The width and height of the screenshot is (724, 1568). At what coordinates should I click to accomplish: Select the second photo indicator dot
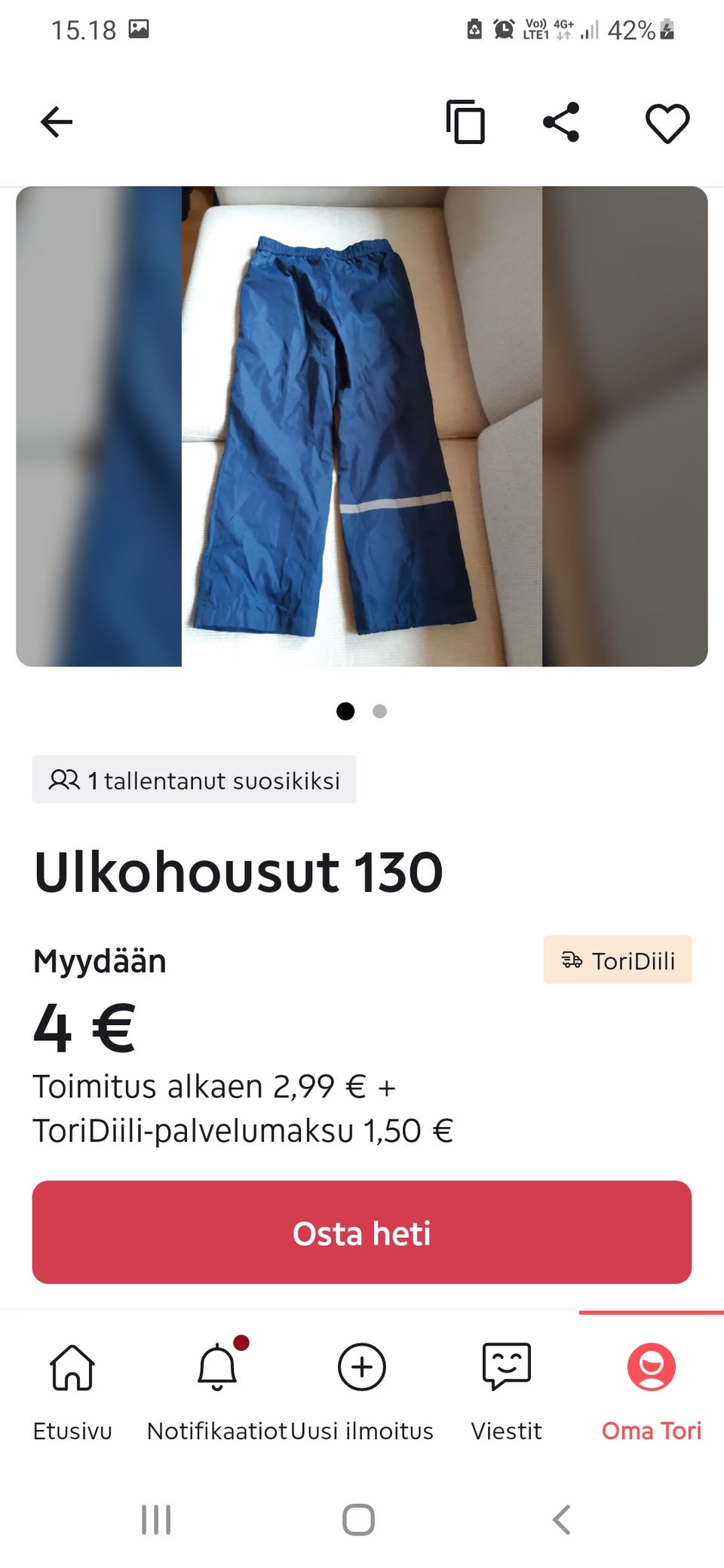pos(380,711)
